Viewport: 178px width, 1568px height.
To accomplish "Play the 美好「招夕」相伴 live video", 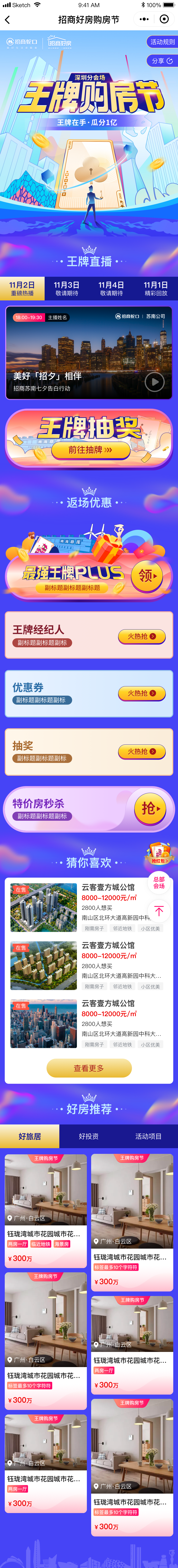I will (x=154, y=382).
